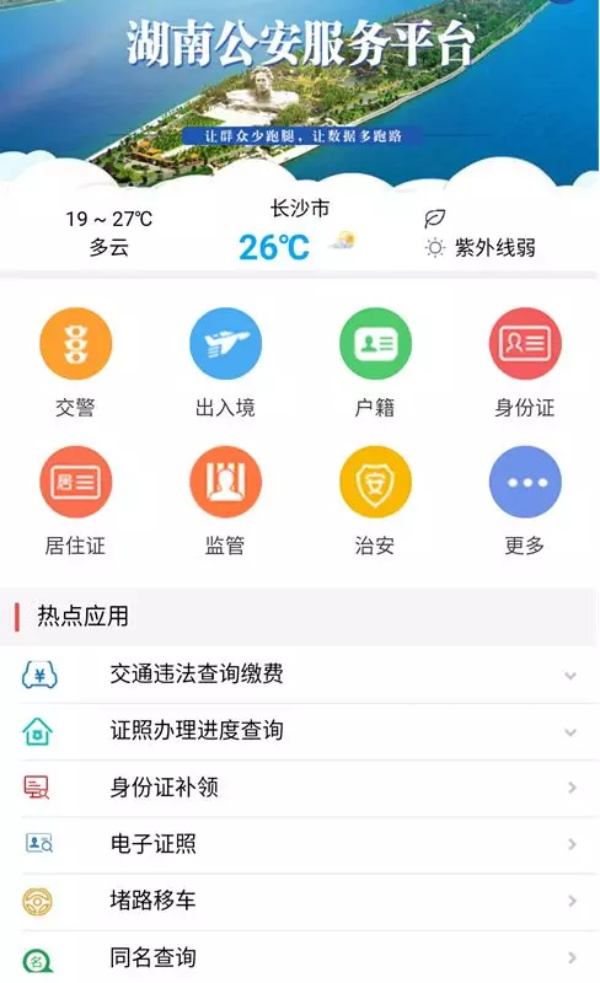
Task: Choose 堵路移车 in the list
Action: click(300, 901)
